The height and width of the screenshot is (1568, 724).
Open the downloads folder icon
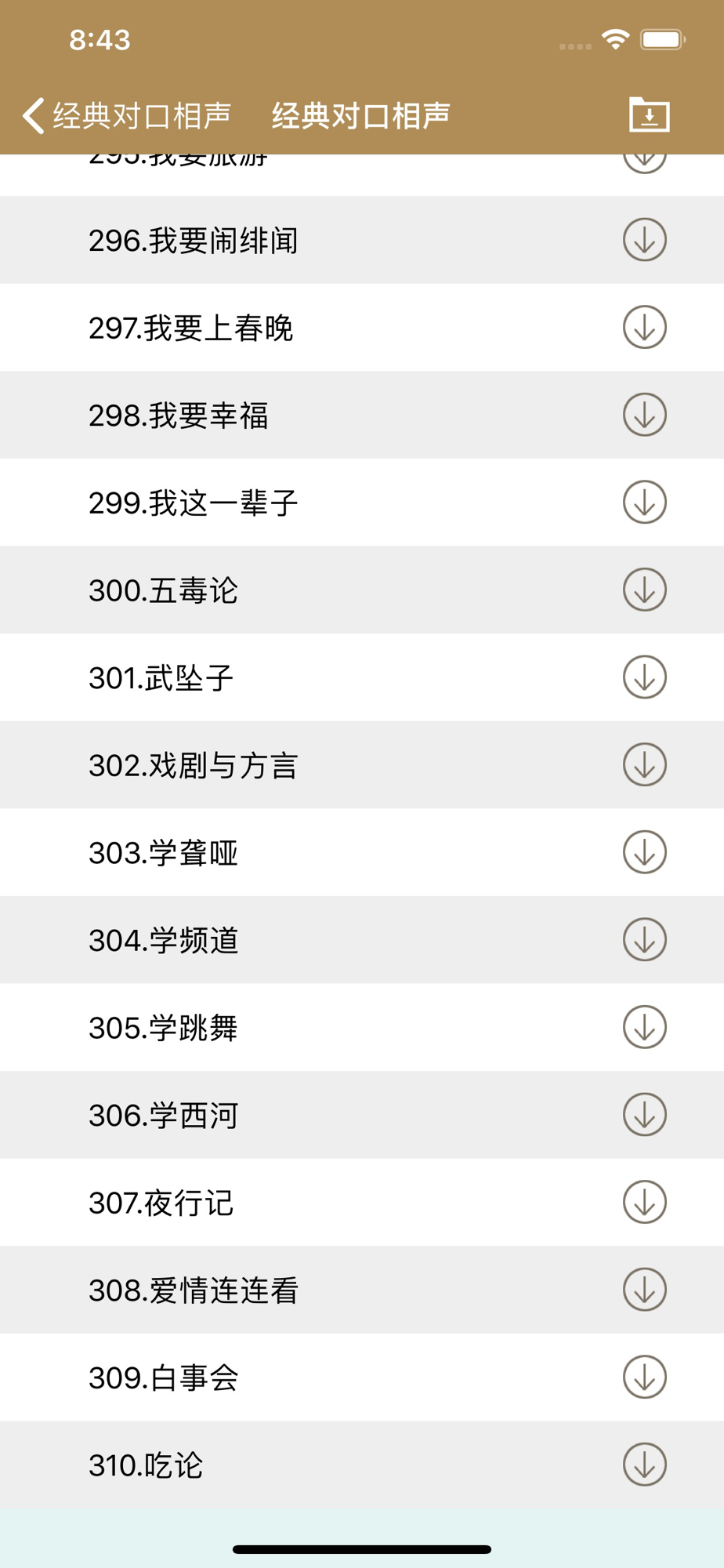pos(649,115)
